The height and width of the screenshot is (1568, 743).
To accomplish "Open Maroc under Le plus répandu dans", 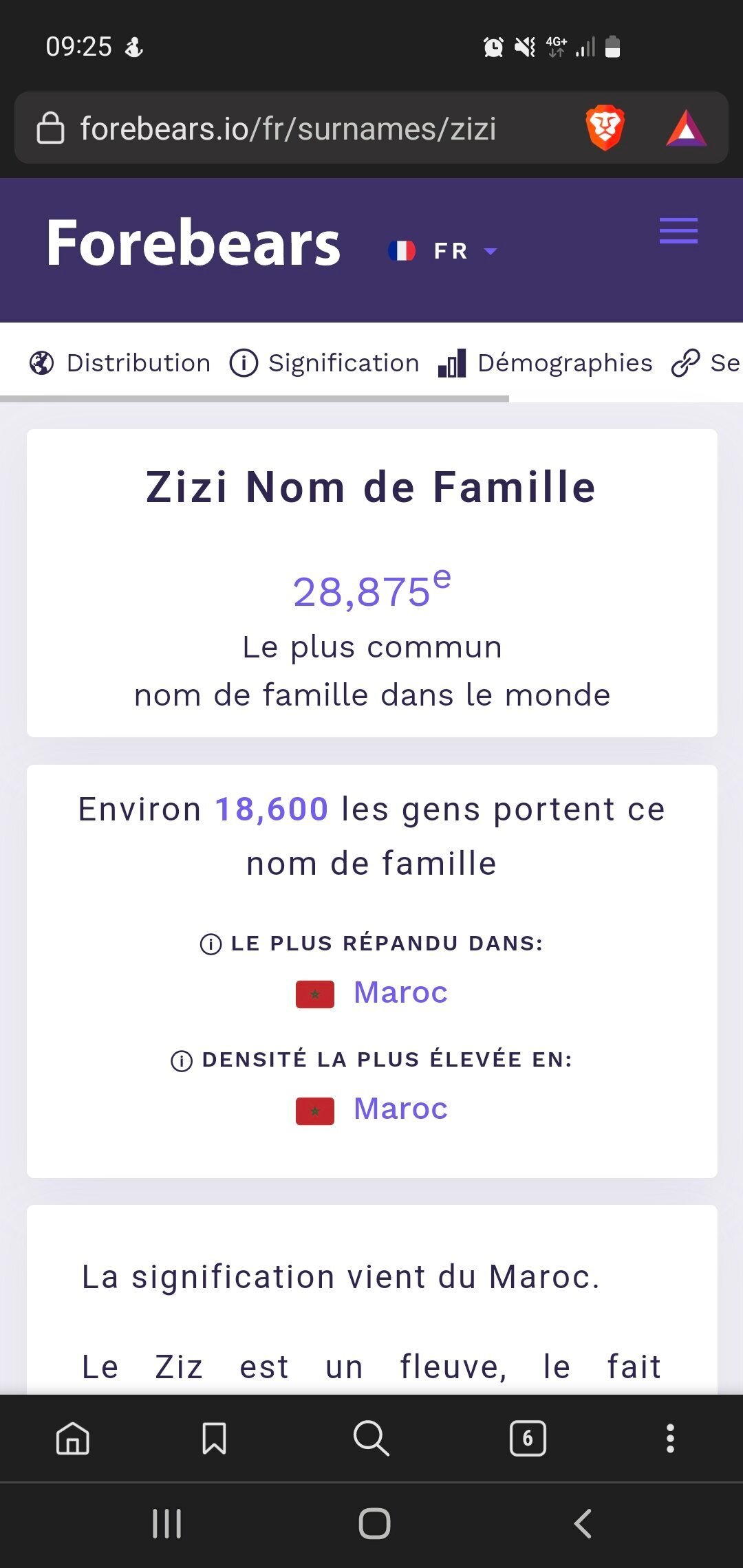I will 400,992.
